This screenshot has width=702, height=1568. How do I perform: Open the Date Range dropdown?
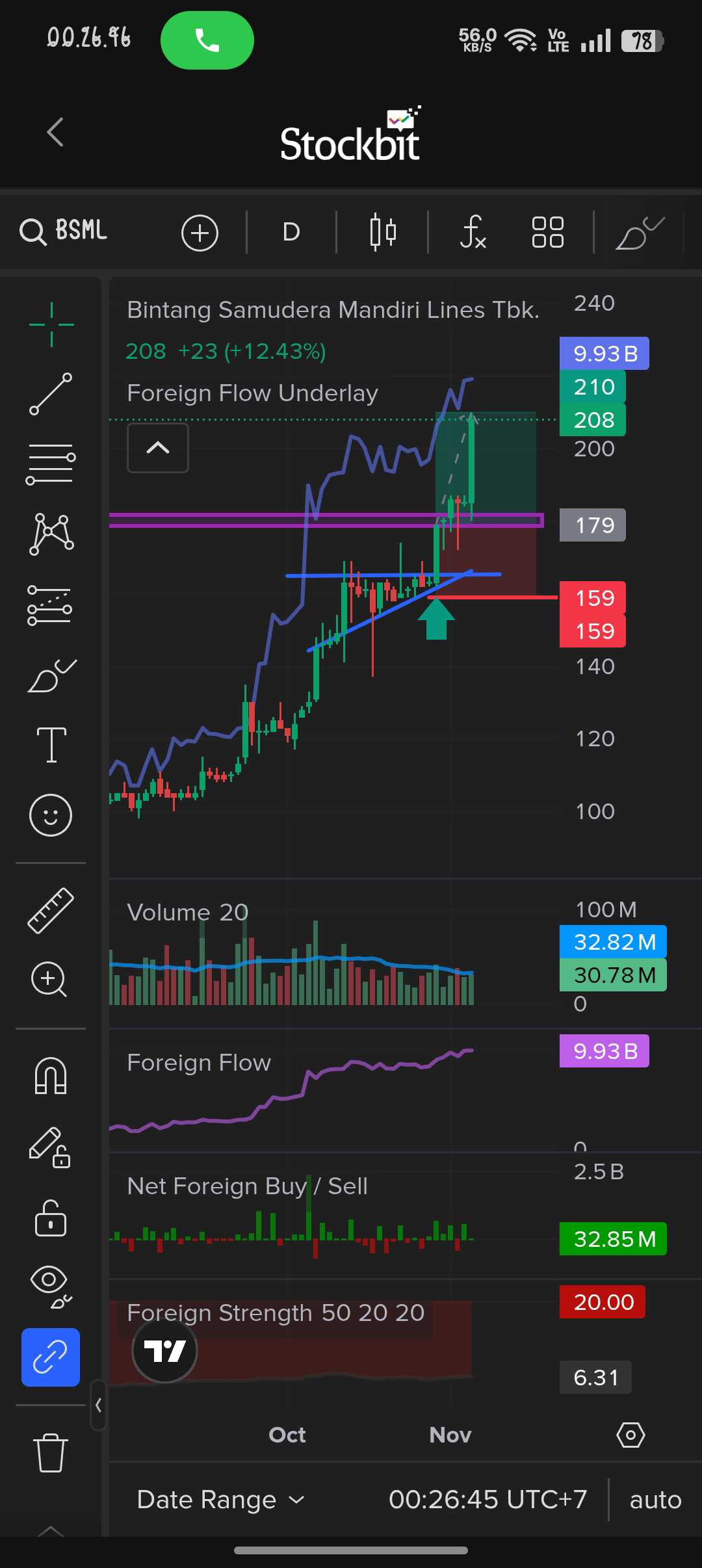pyautogui.click(x=220, y=1500)
